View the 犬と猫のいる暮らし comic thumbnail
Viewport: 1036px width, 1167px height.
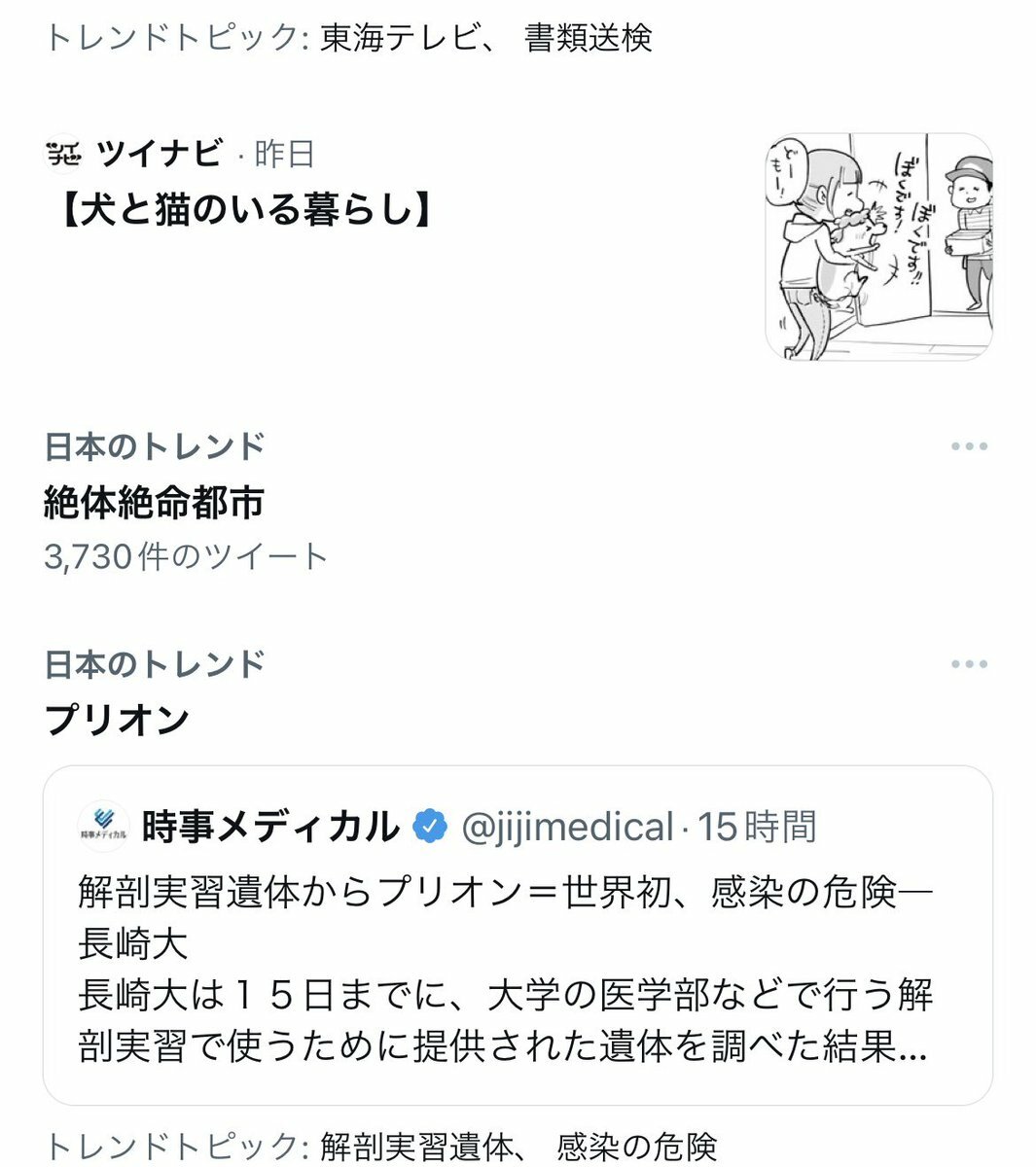click(x=878, y=247)
